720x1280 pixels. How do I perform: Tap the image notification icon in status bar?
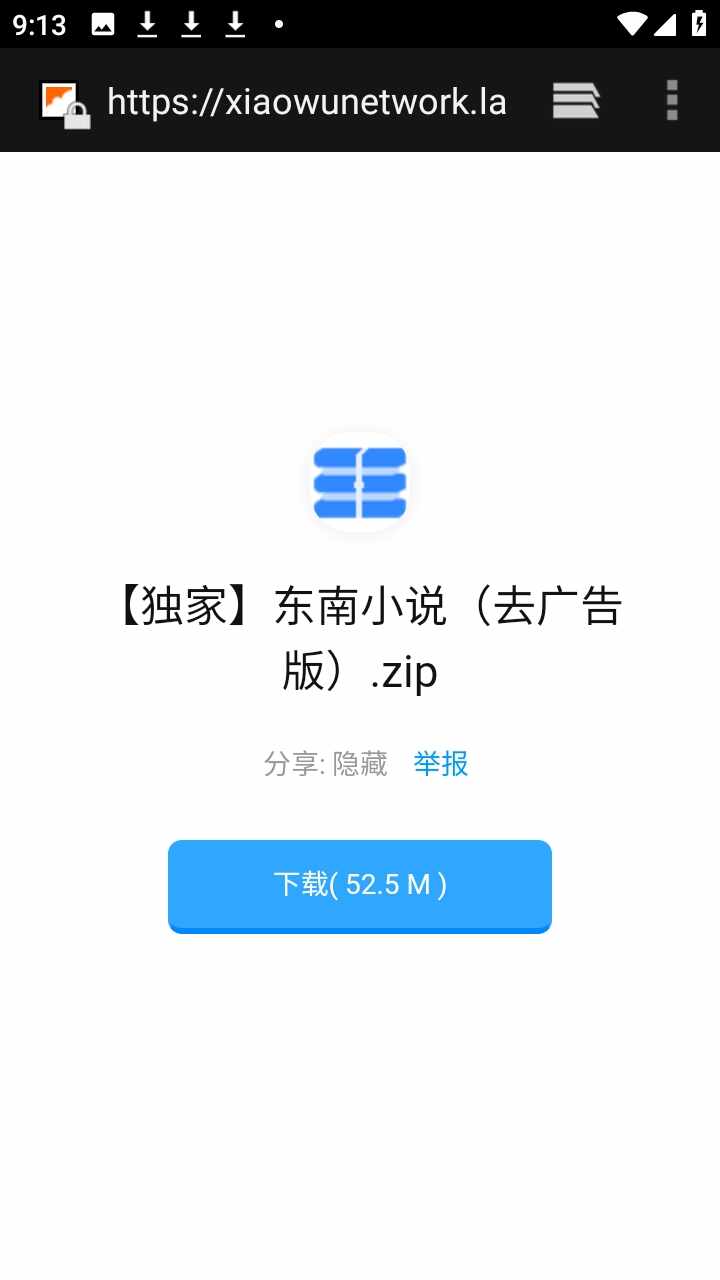click(x=102, y=24)
